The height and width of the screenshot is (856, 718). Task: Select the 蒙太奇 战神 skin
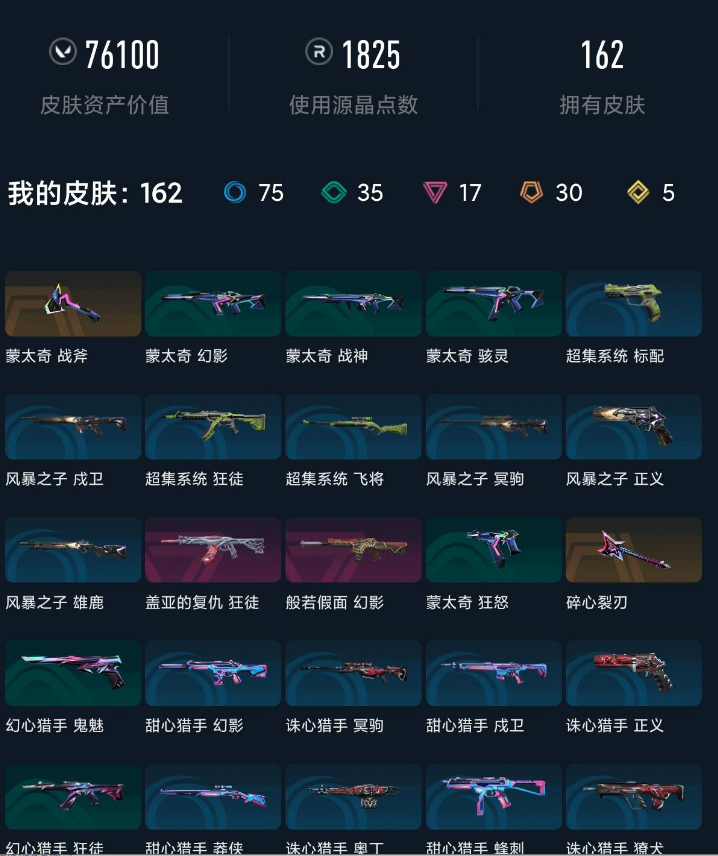[x=353, y=303]
